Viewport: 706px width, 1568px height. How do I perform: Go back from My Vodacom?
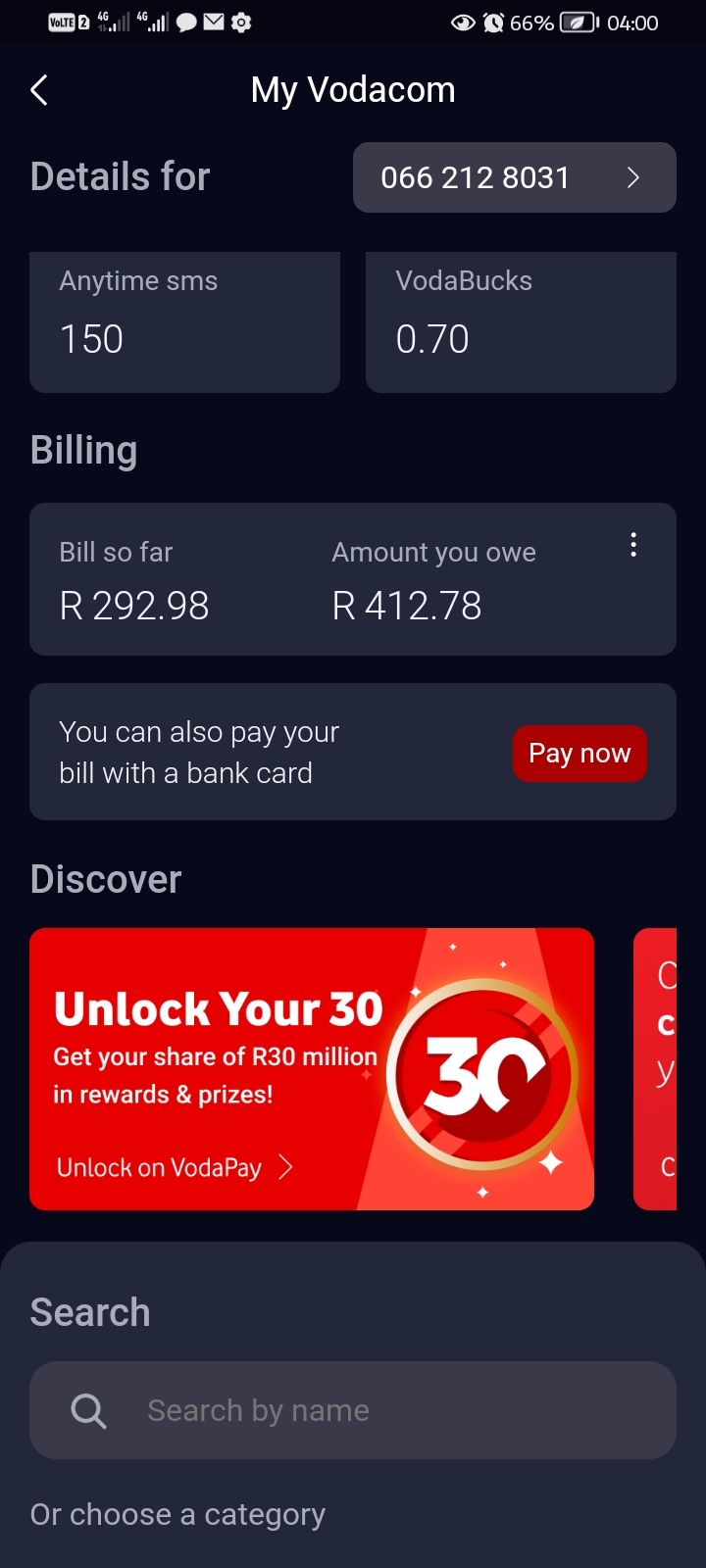point(39,90)
